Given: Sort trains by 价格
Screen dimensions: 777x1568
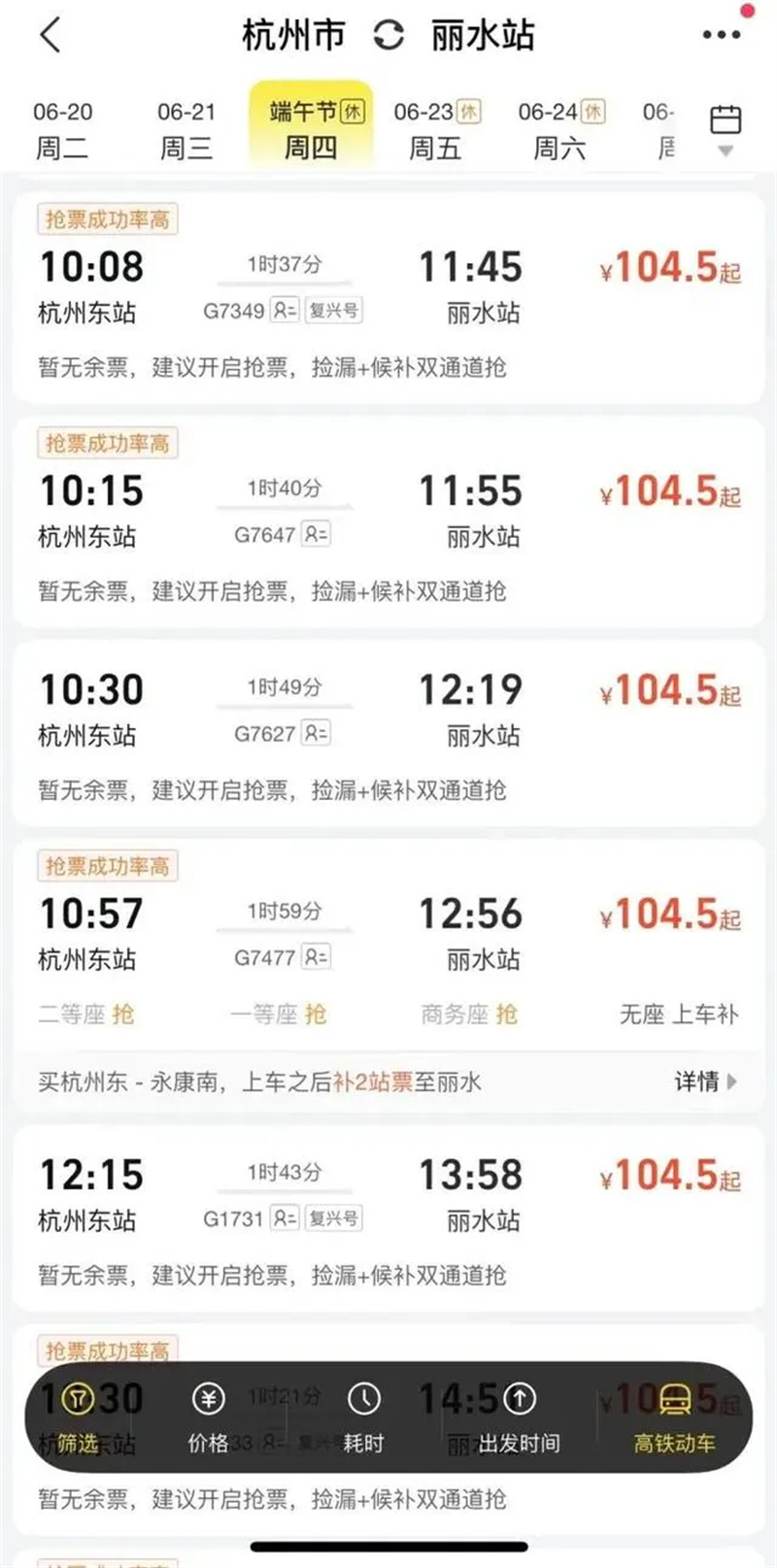Looking at the screenshot, I should point(208,1418).
